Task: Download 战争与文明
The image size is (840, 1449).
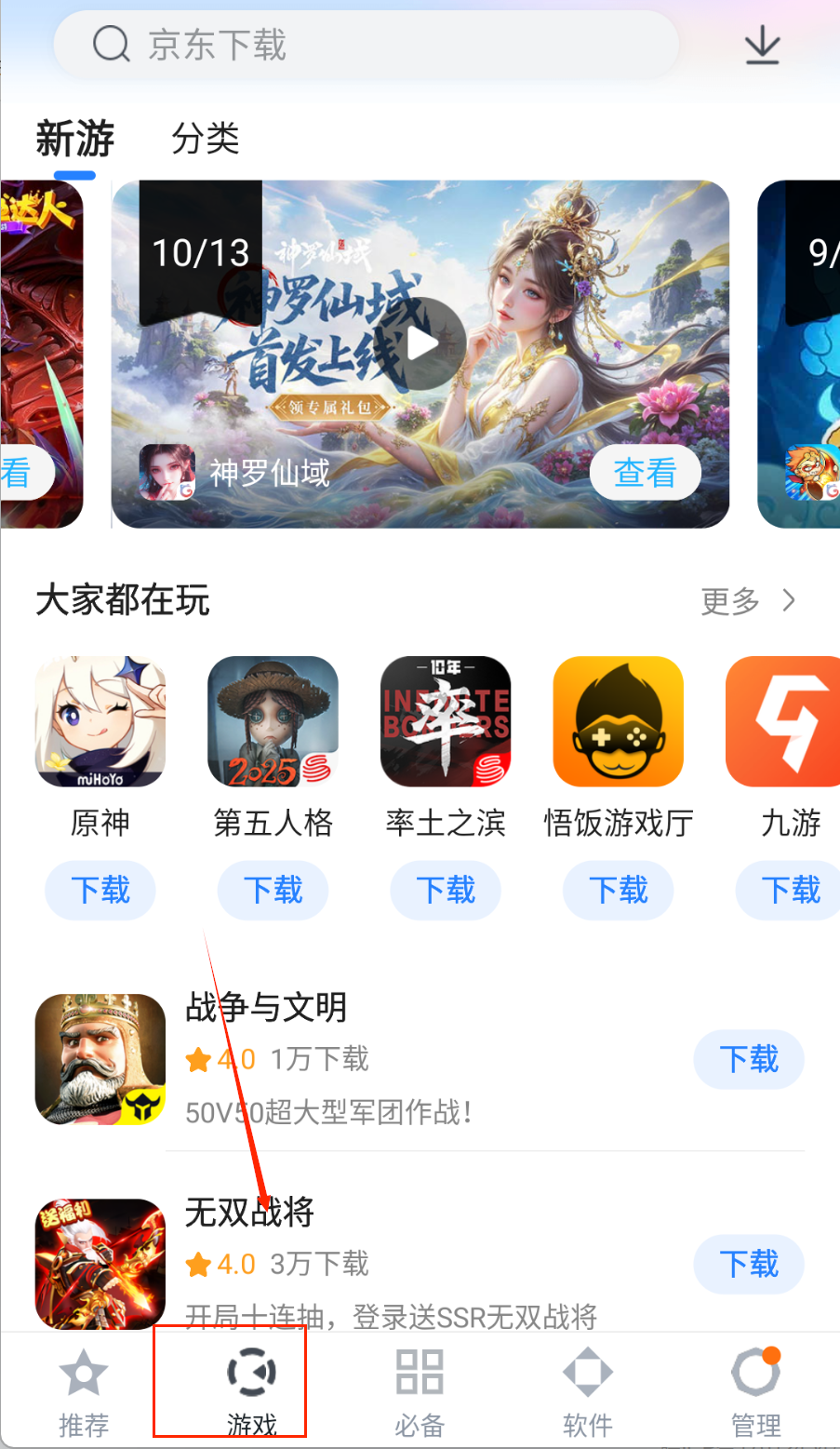Action: 748,1059
